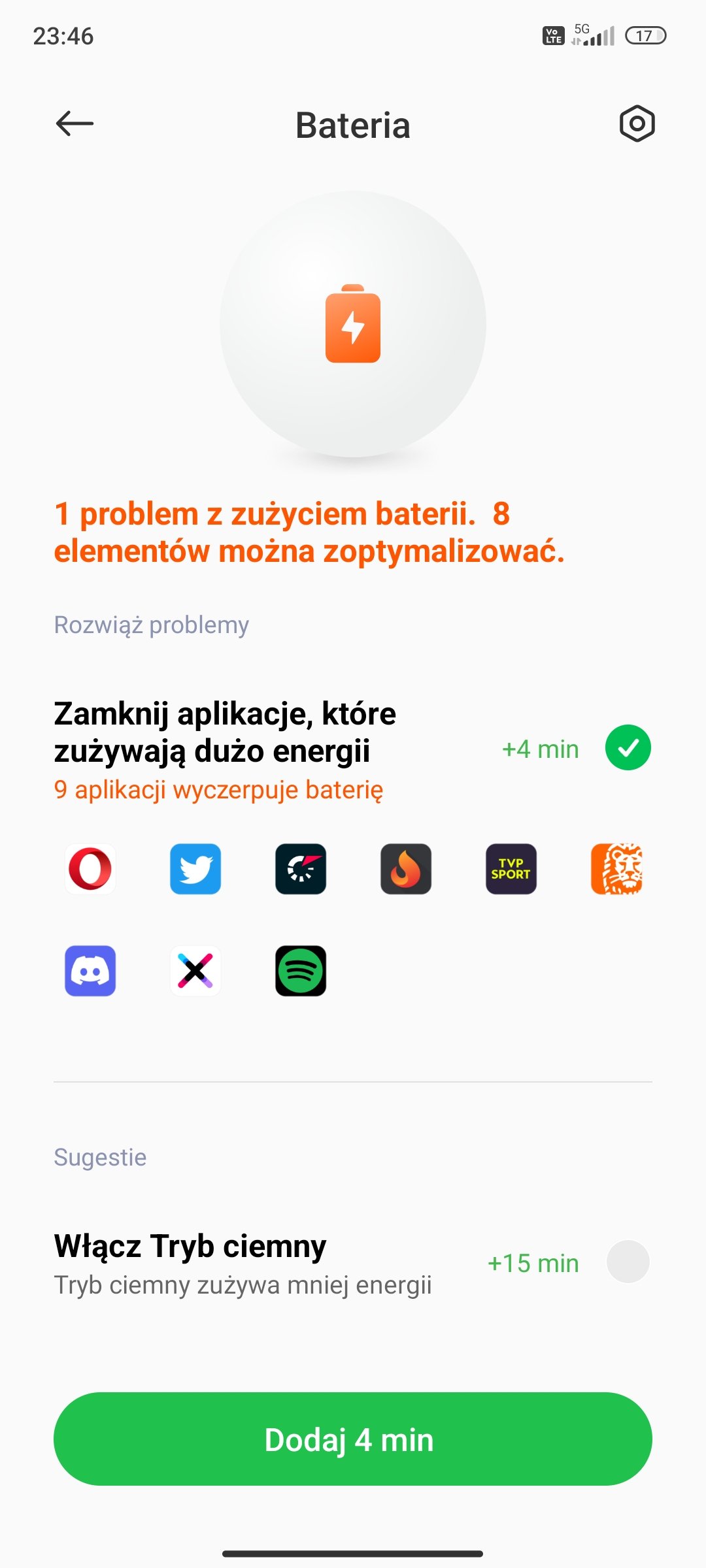The height and width of the screenshot is (1568, 706).
Task: Open the TVP Sport app icon
Action: (x=511, y=869)
